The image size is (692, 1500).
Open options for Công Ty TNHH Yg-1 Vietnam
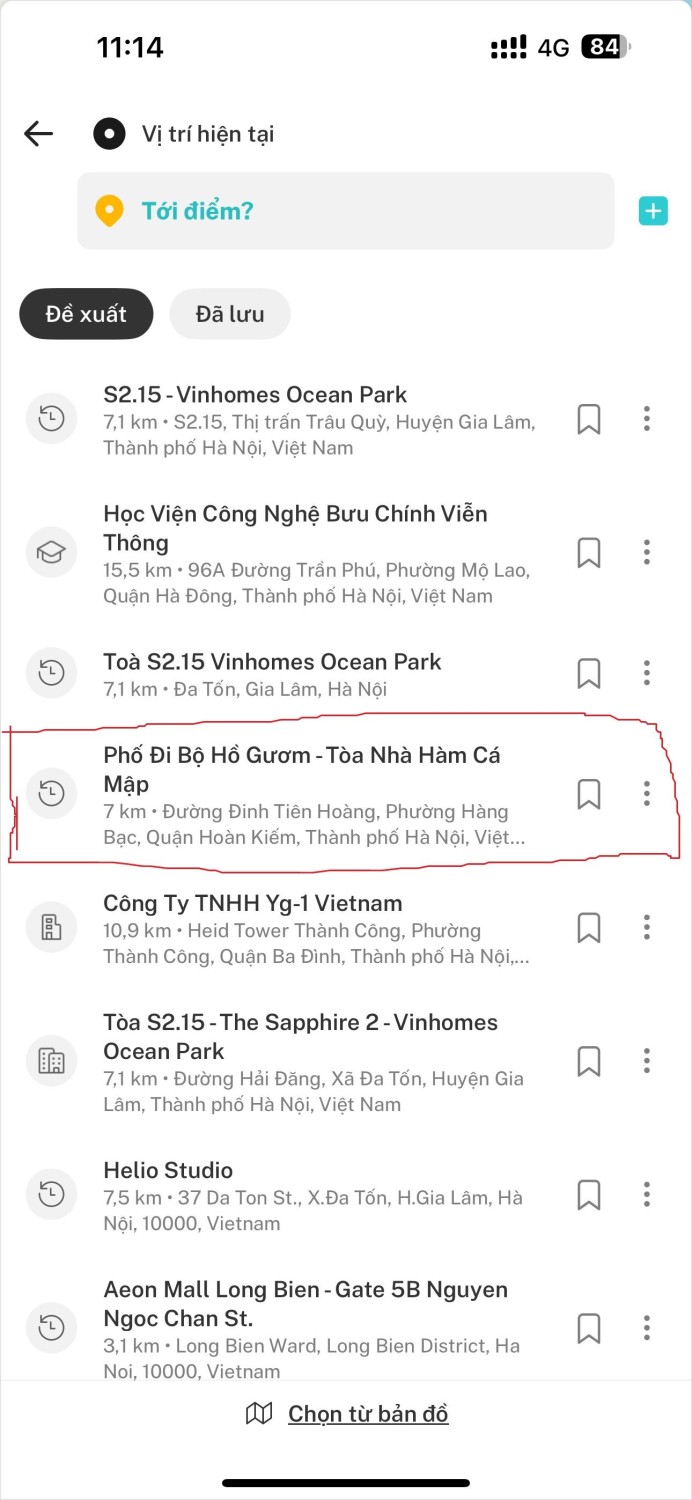[647, 927]
